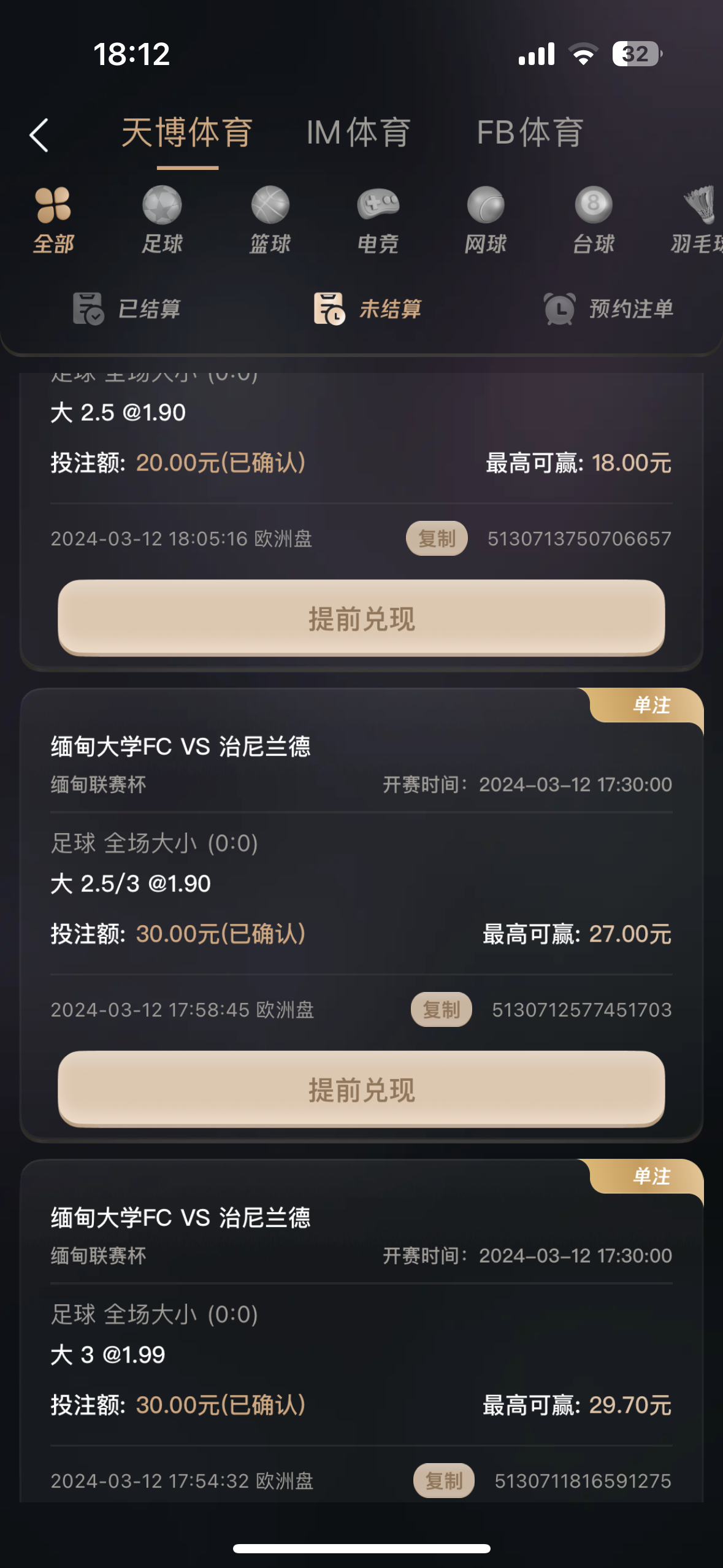The image size is (723, 1568).
Task: Go back using the back arrow
Action: 39,134
